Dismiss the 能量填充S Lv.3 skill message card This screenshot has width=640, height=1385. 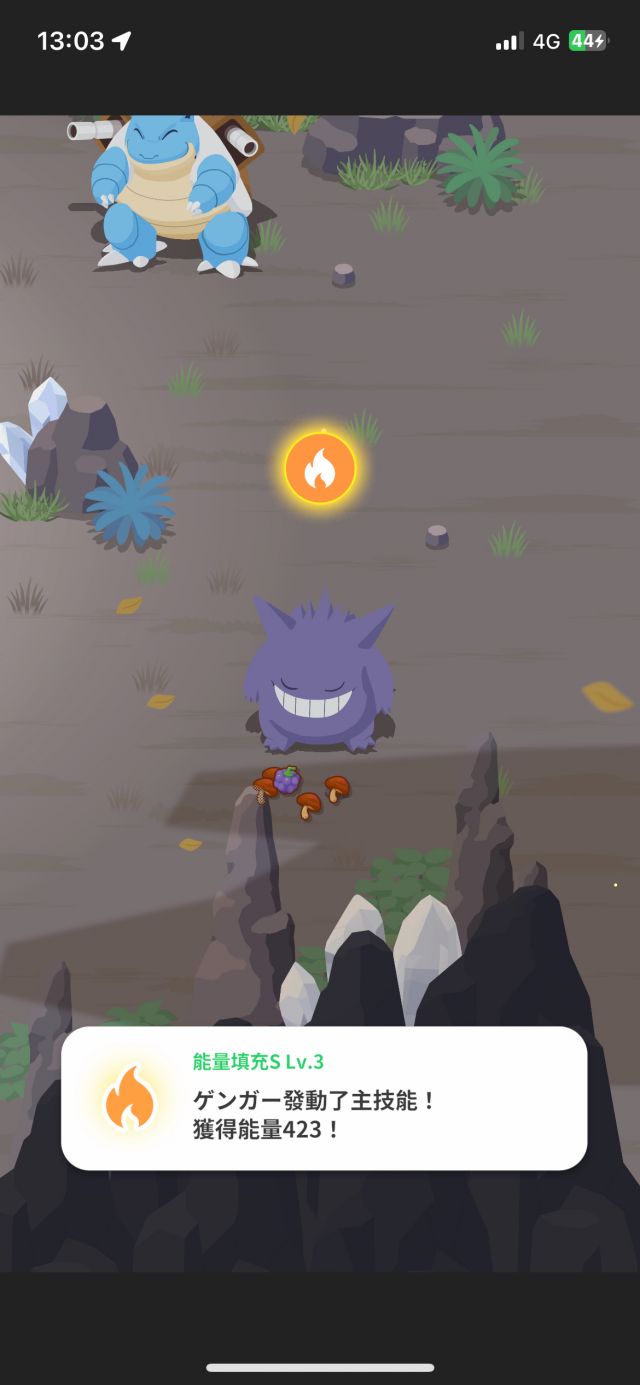[x=324, y=1097]
